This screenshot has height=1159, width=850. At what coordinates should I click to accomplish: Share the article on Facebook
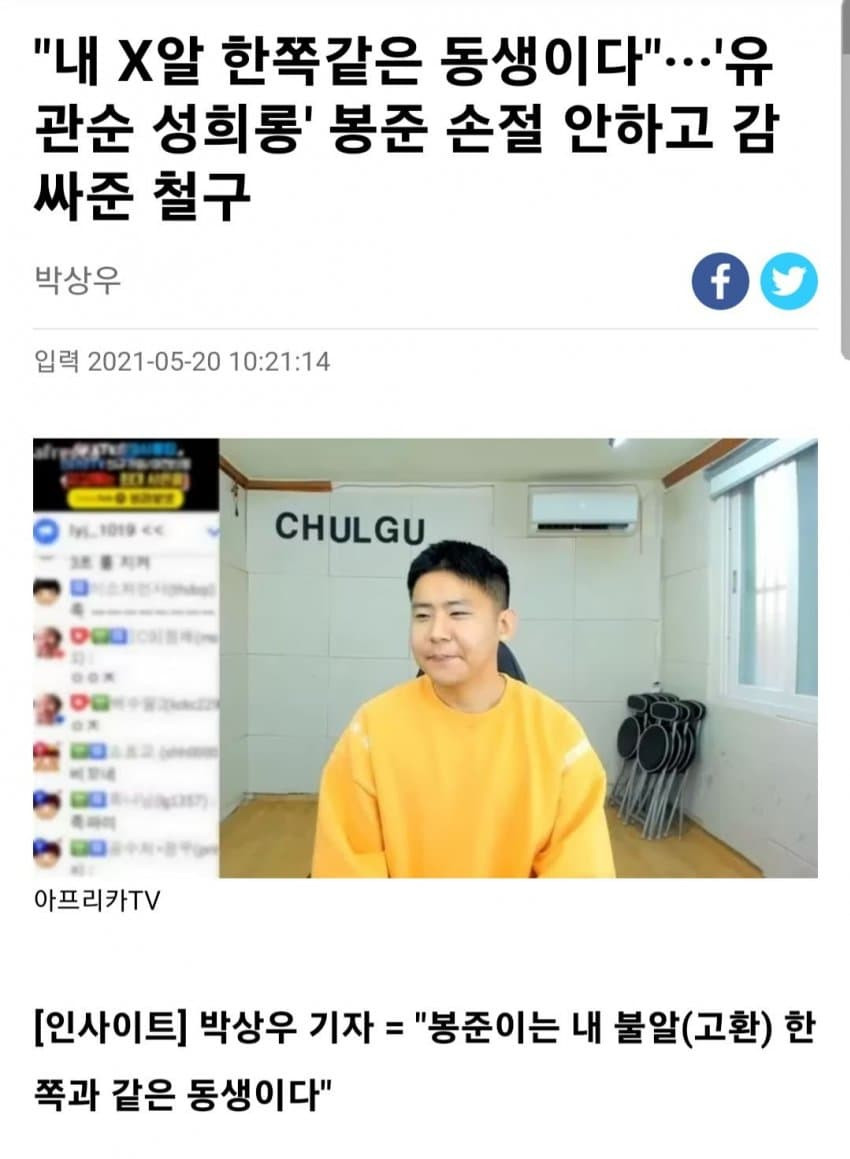[720, 281]
